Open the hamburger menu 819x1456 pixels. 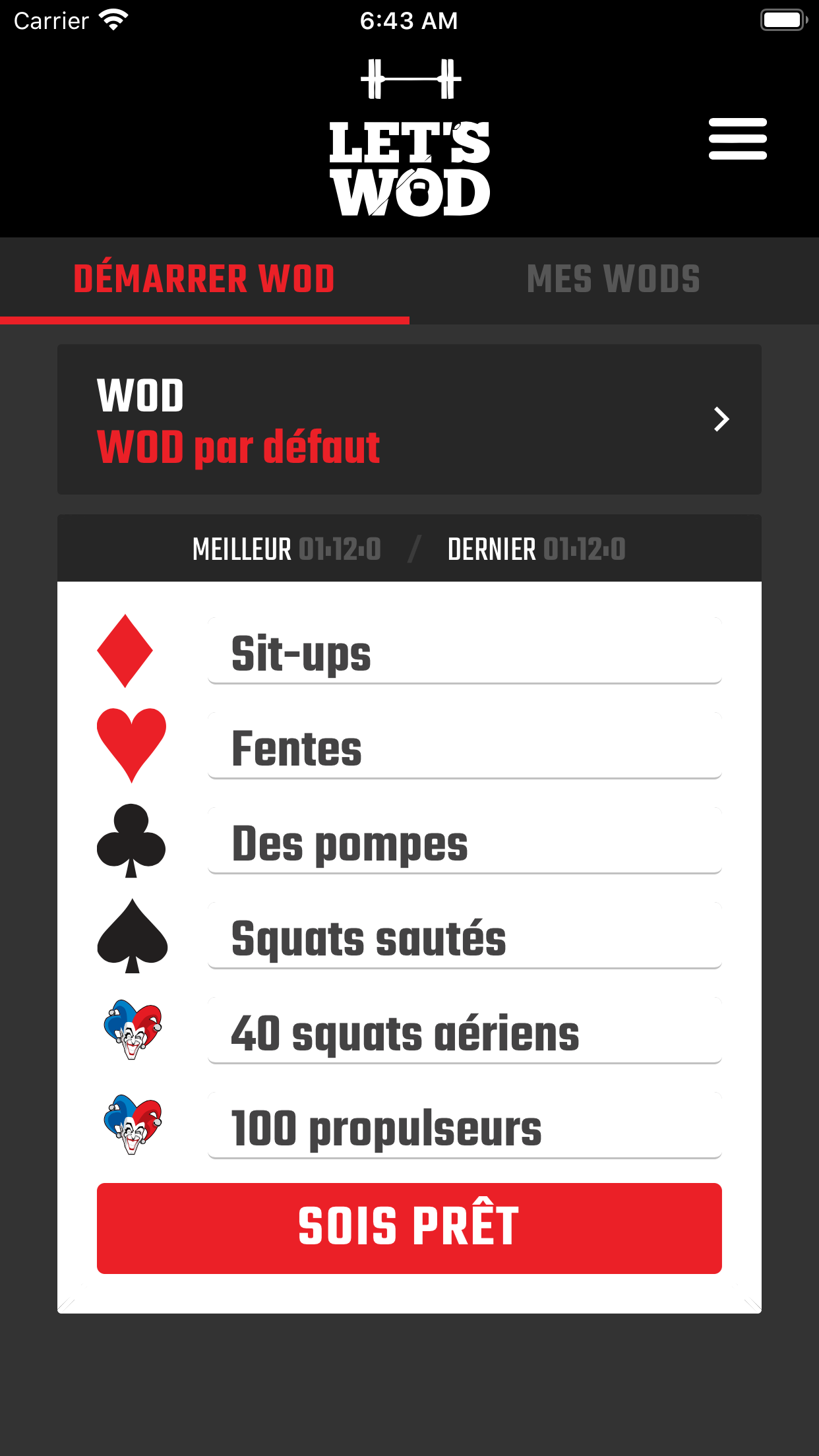[x=737, y=139]
